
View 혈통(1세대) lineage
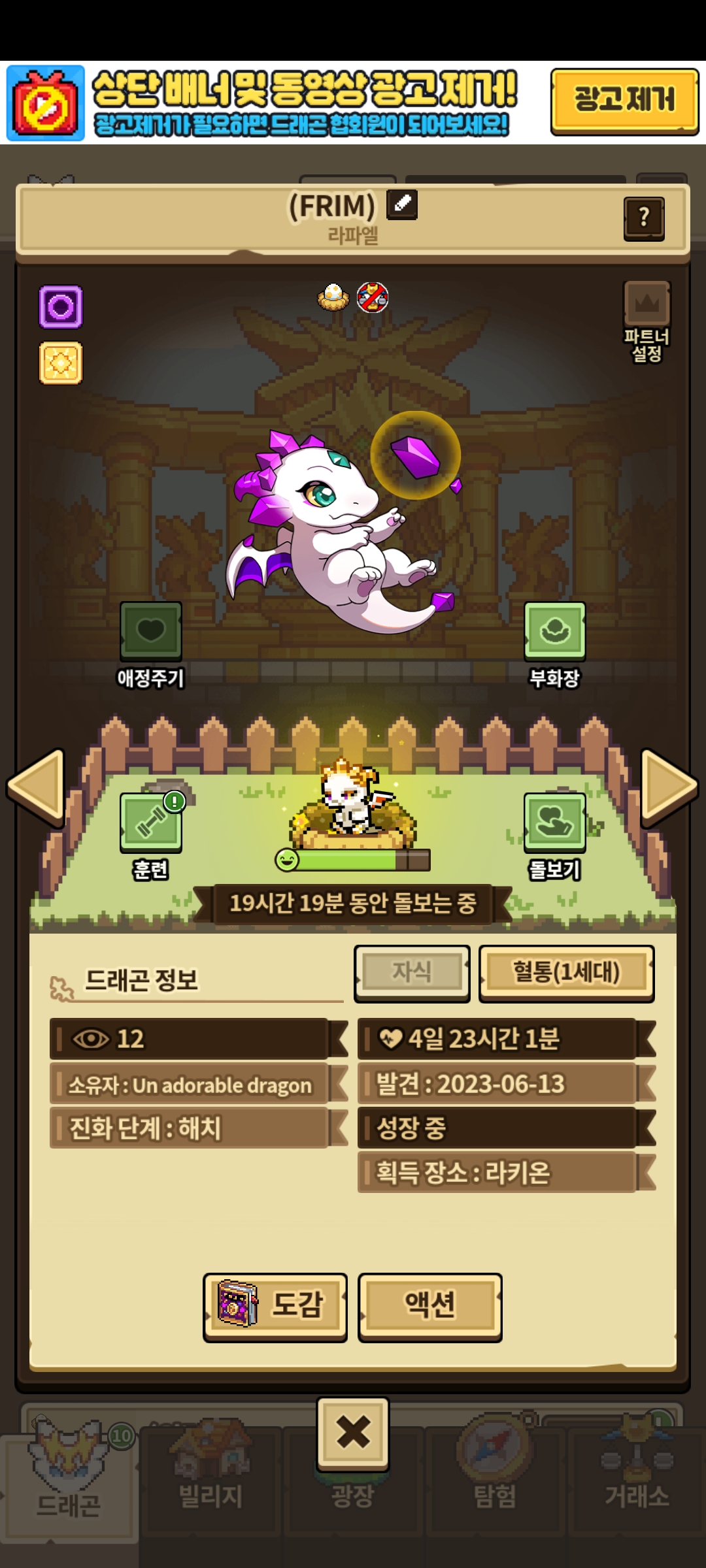566,973
